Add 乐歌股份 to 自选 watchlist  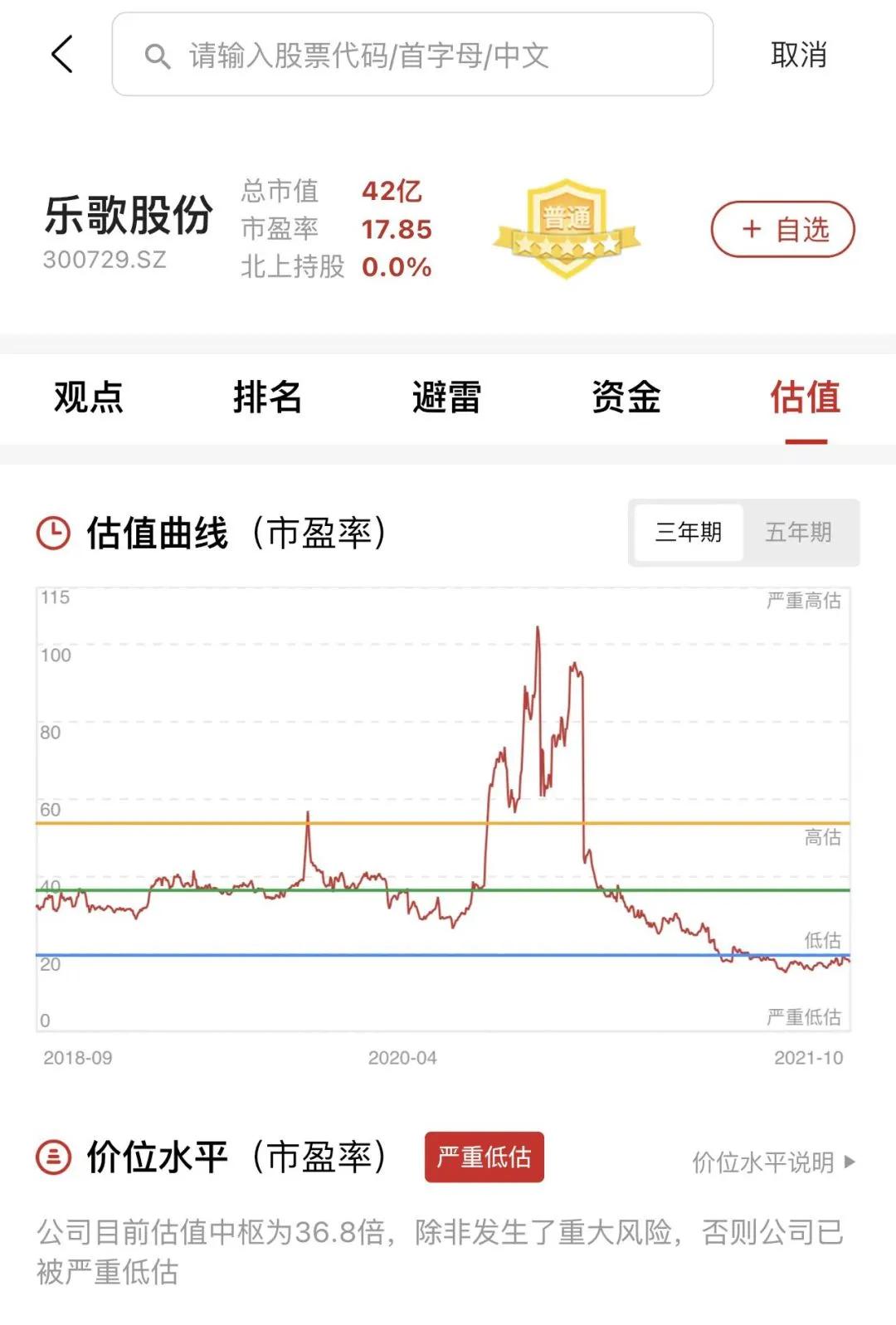(x=782, y=229)
